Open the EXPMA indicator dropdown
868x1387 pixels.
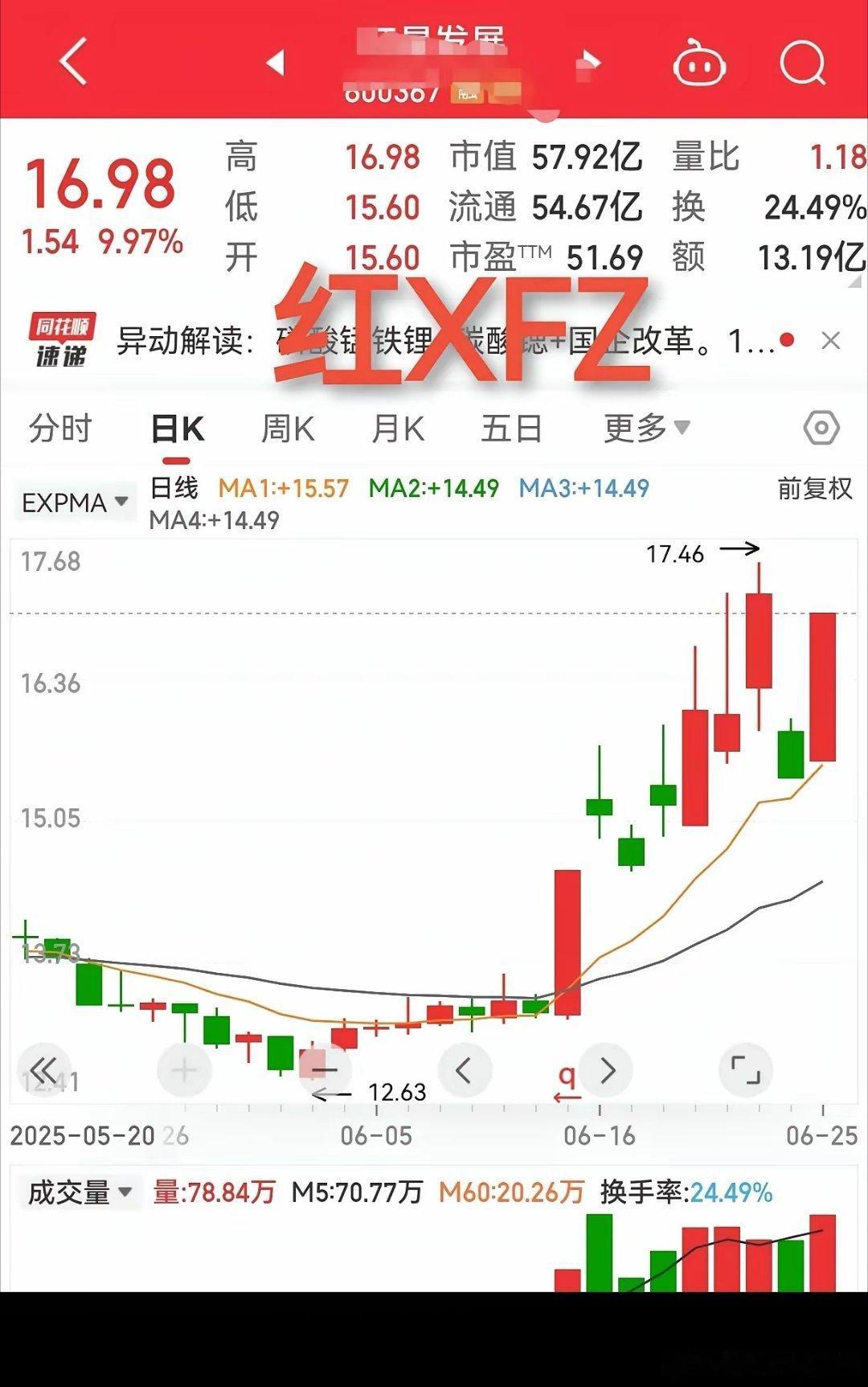75,503
